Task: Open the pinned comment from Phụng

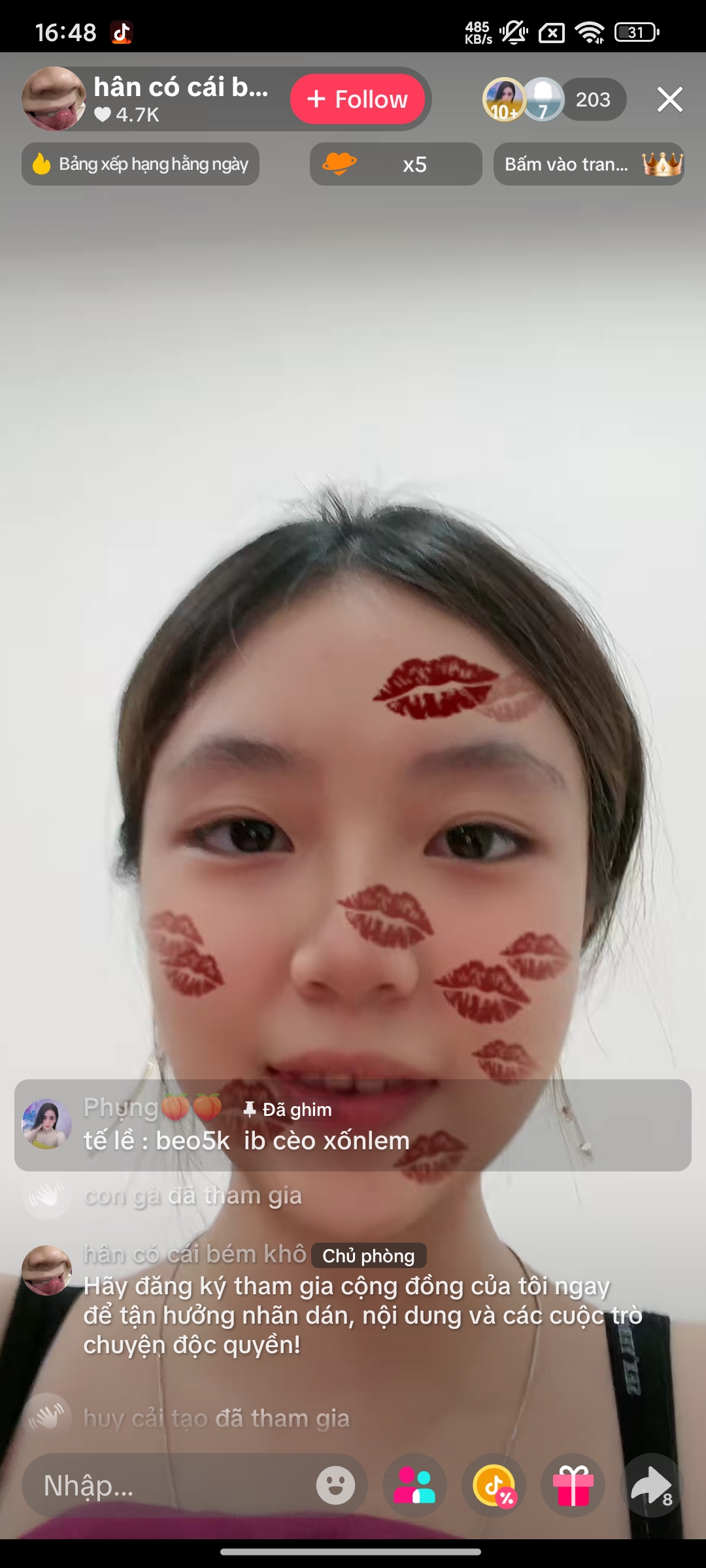Action: [x=353, y=1125]
